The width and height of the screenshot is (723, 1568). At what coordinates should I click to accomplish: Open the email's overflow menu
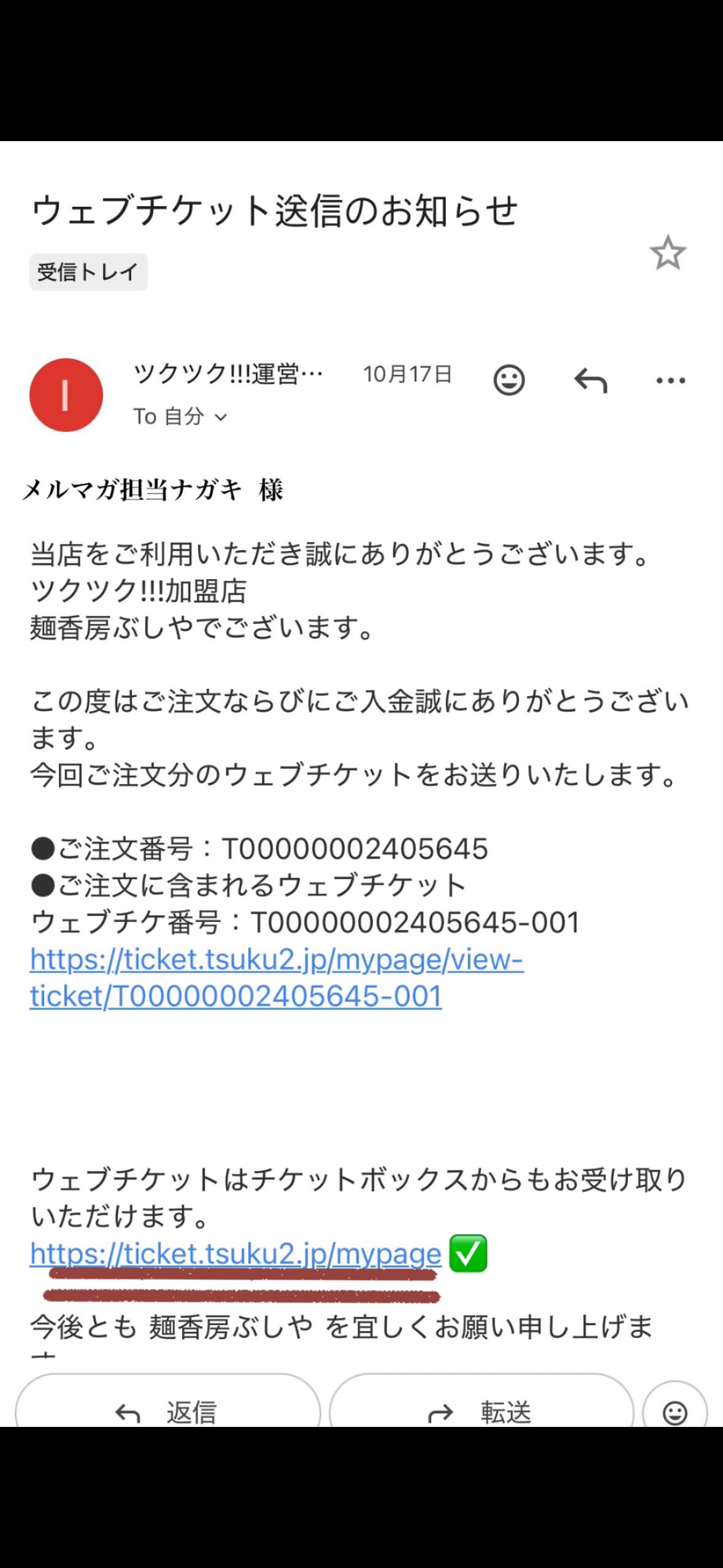pos(670,380)
